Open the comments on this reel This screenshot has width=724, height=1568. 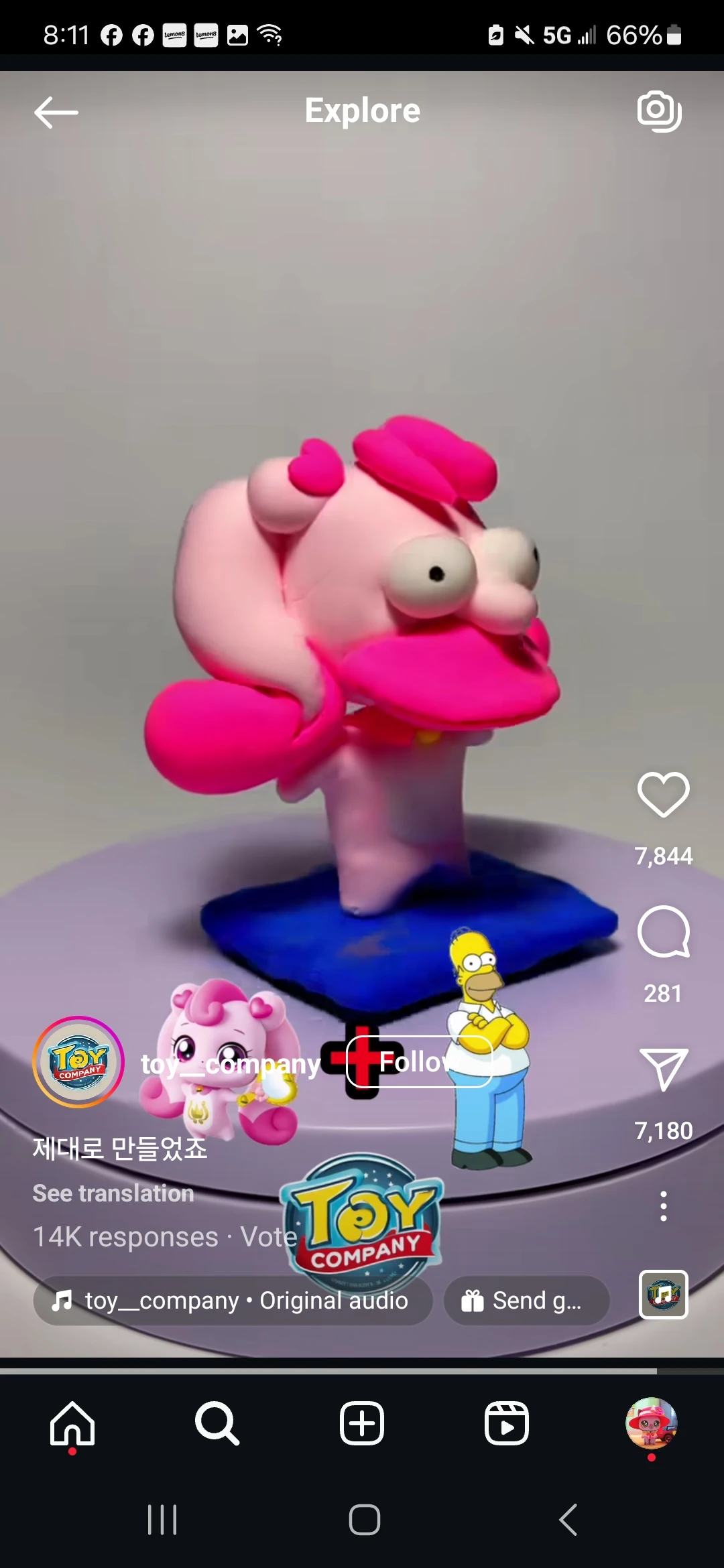pyautogui.click(x=663, y=932)
